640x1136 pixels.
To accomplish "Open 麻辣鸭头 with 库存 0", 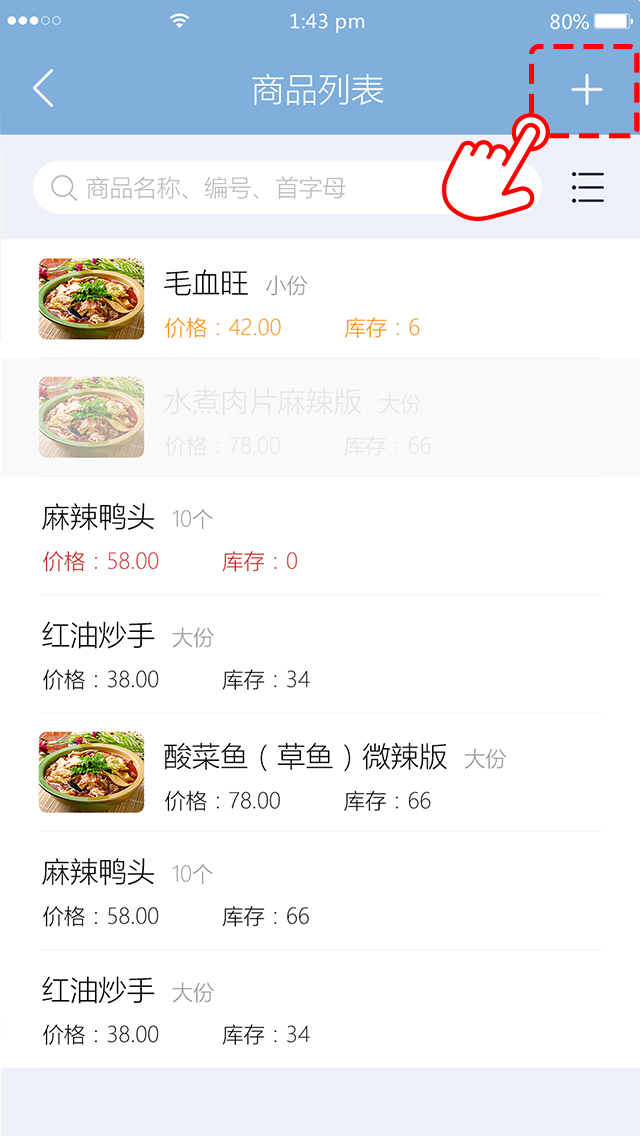I will pos(320,537).
